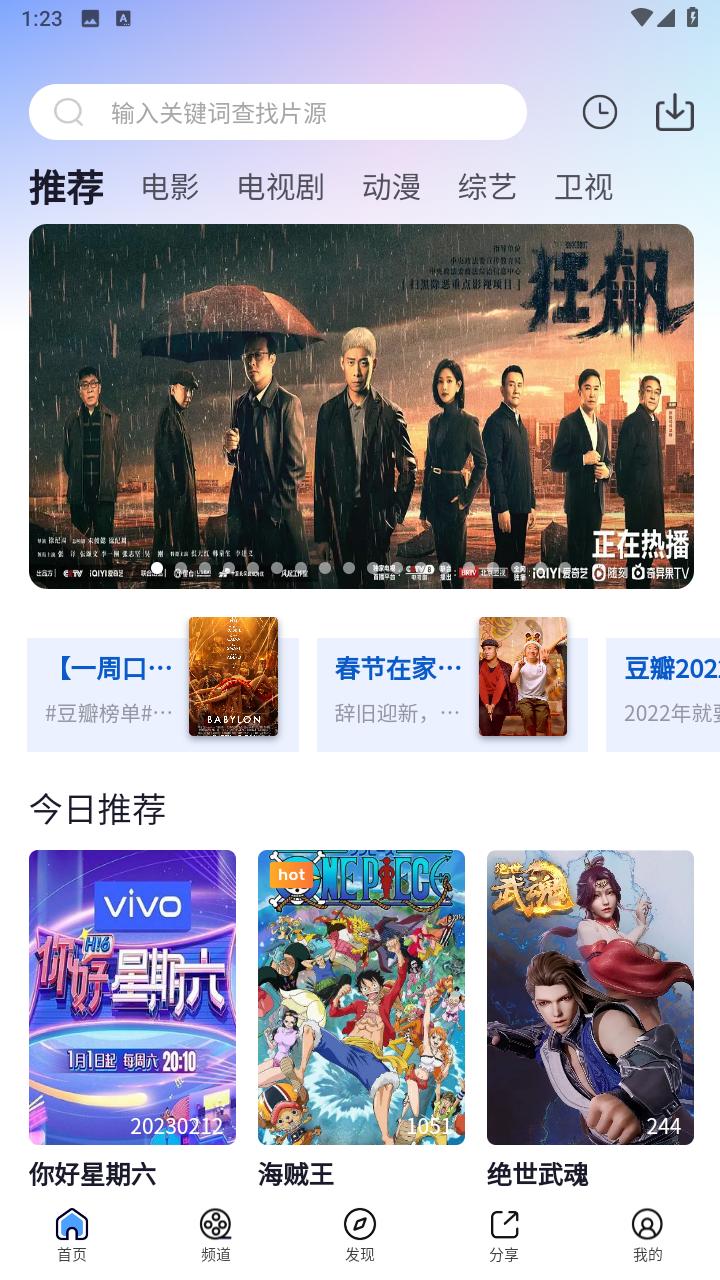This screenshot has width=720, height=1280.
Task: Click the keyword search input field
Action: click(280, 111)
